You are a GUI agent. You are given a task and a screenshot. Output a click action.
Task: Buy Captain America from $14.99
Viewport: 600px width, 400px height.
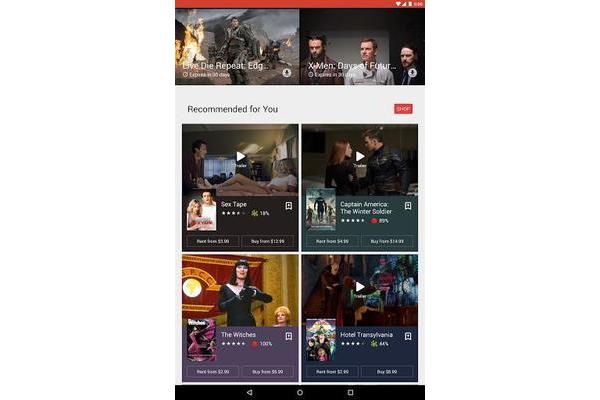(387, 241)
